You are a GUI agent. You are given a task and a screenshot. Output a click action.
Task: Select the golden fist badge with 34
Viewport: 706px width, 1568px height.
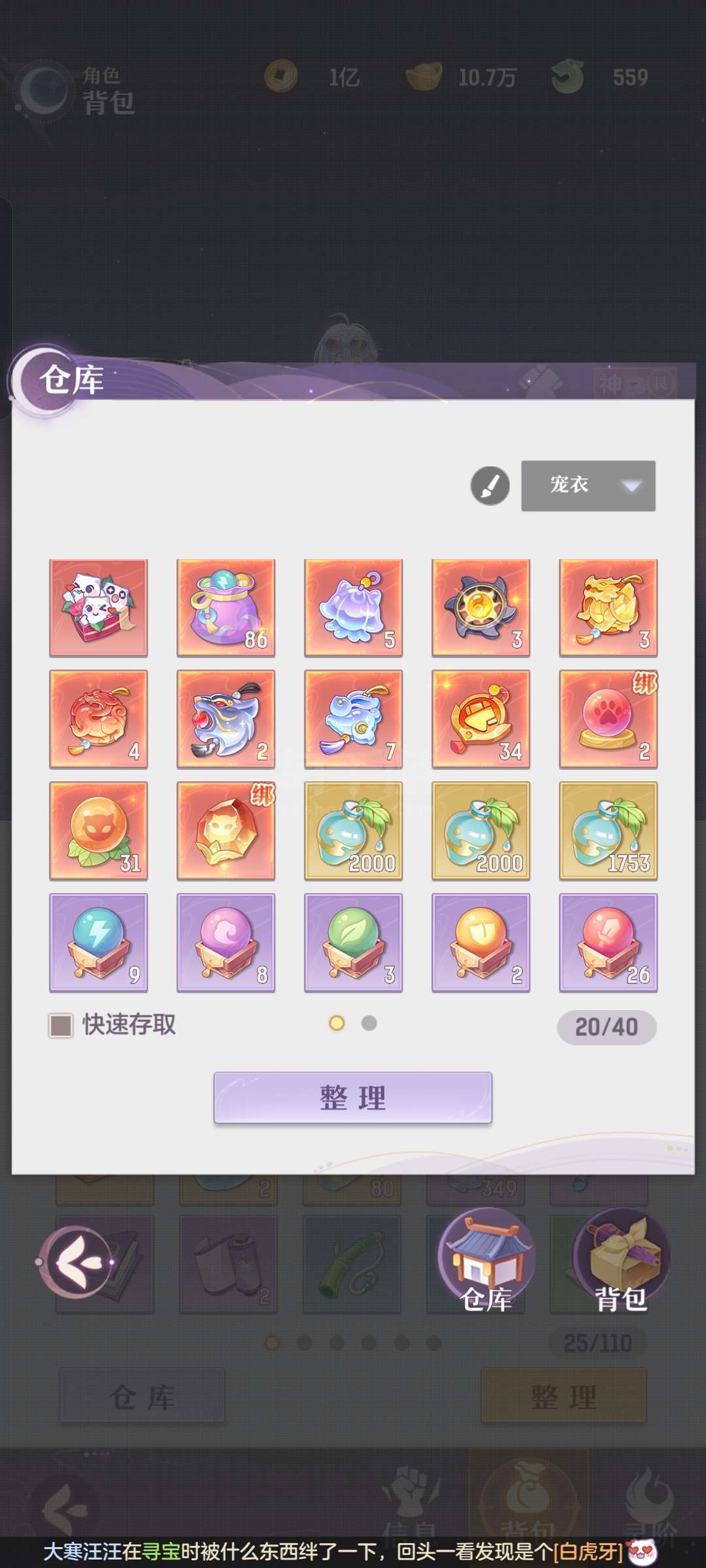pyautogui.click(x=480, y=719)
